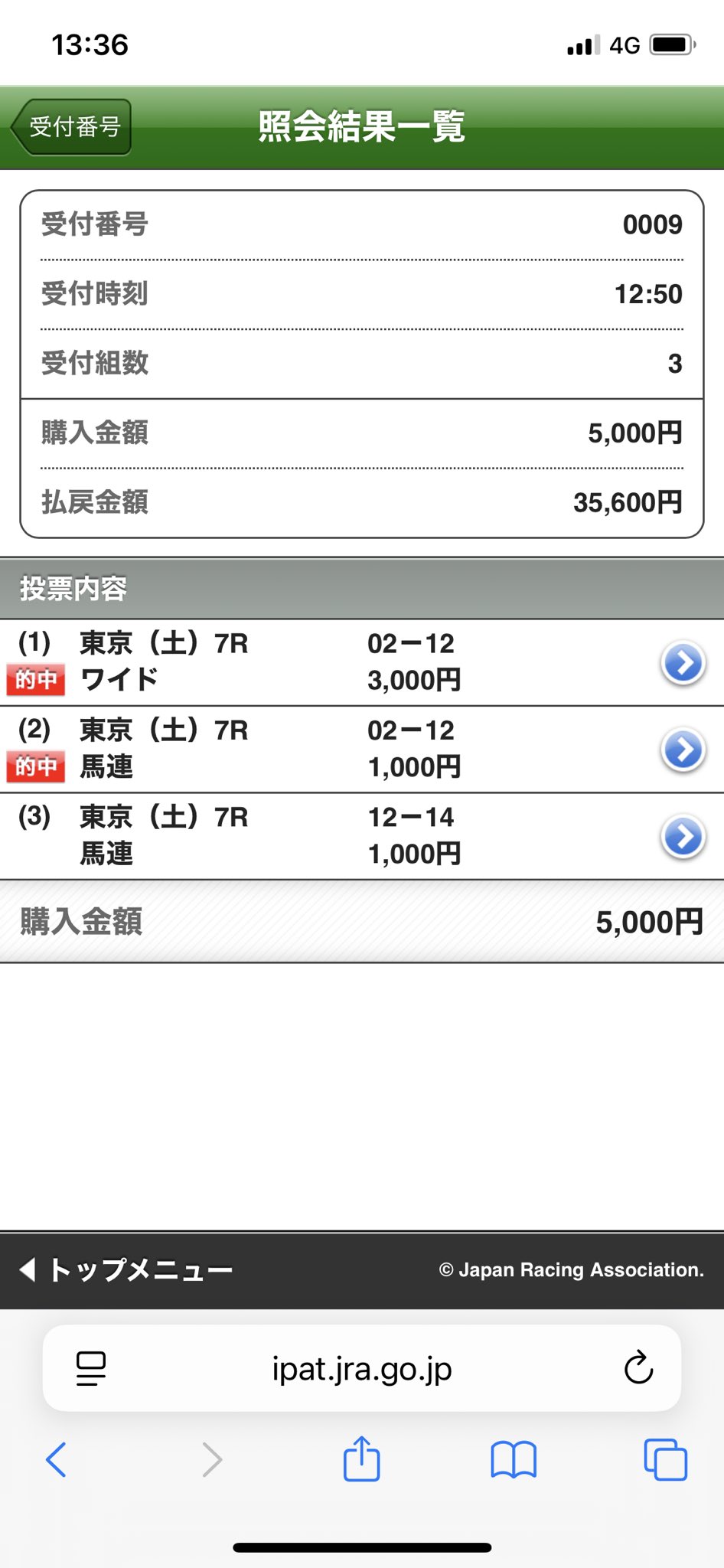Show open Safari tabs
The height and width of the screenshot is (1568, 724).
[x=665, y=1459]
